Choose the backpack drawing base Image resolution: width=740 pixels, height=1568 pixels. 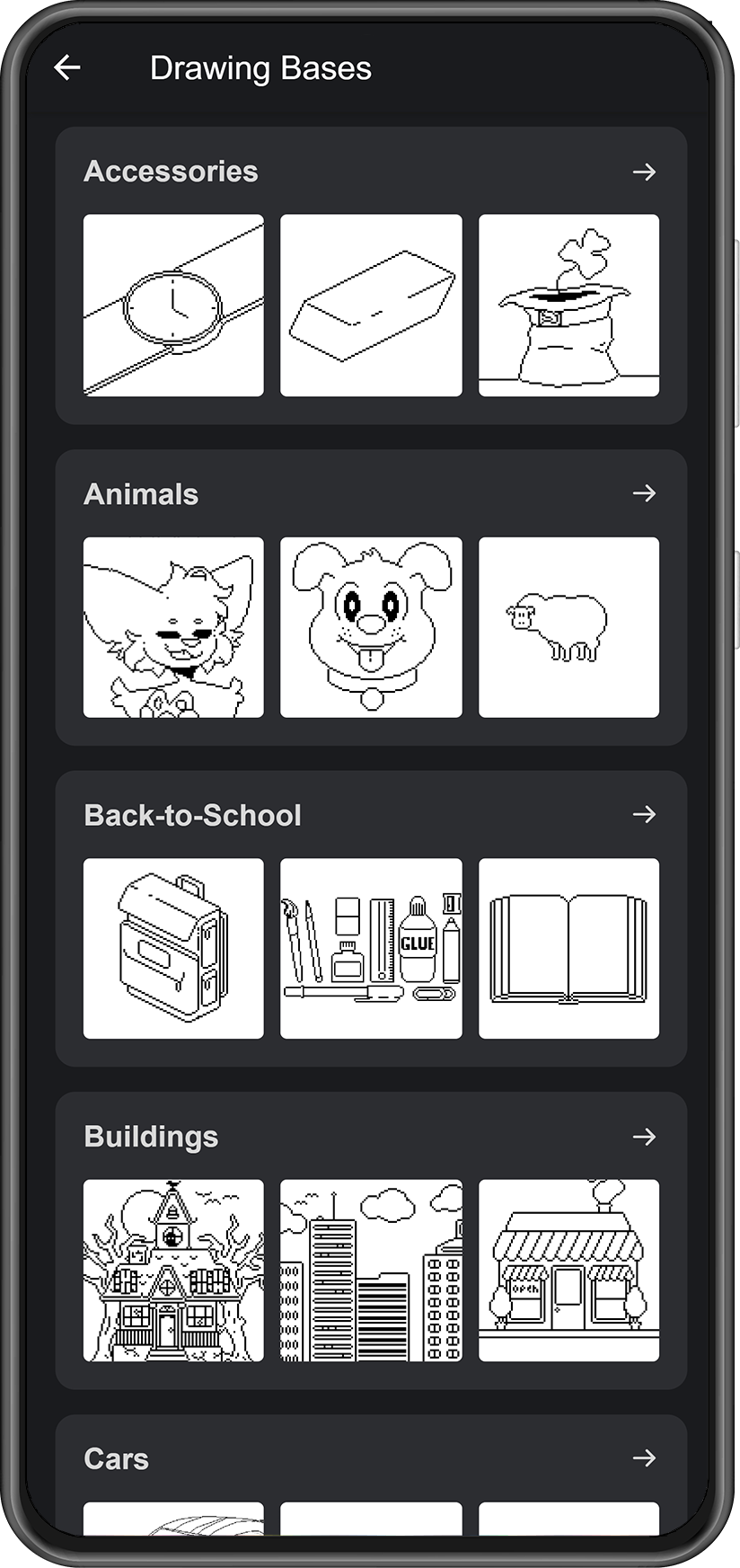click(173, 949)
